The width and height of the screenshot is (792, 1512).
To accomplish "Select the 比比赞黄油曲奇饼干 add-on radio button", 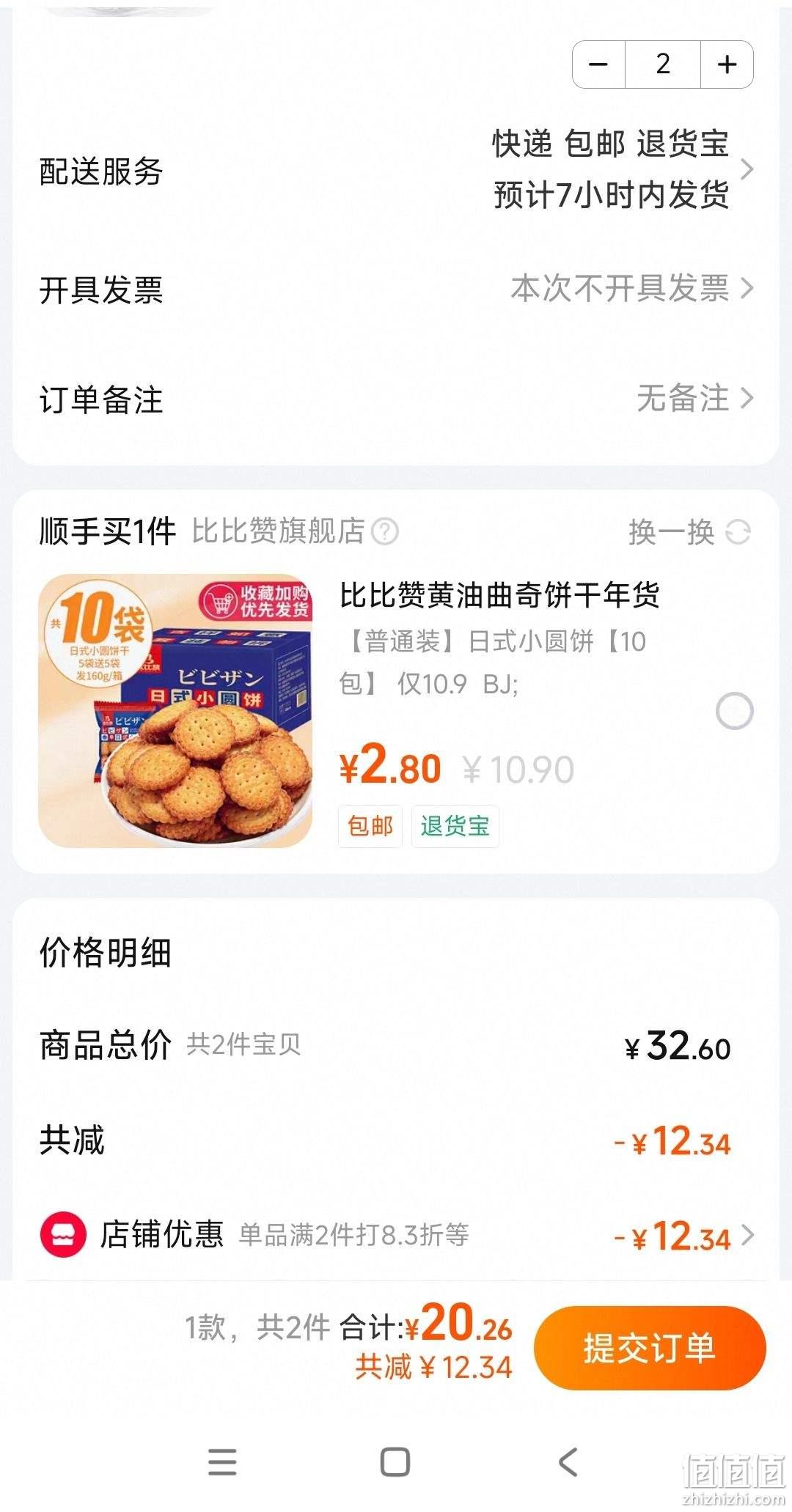I will (x=734, y=711).
